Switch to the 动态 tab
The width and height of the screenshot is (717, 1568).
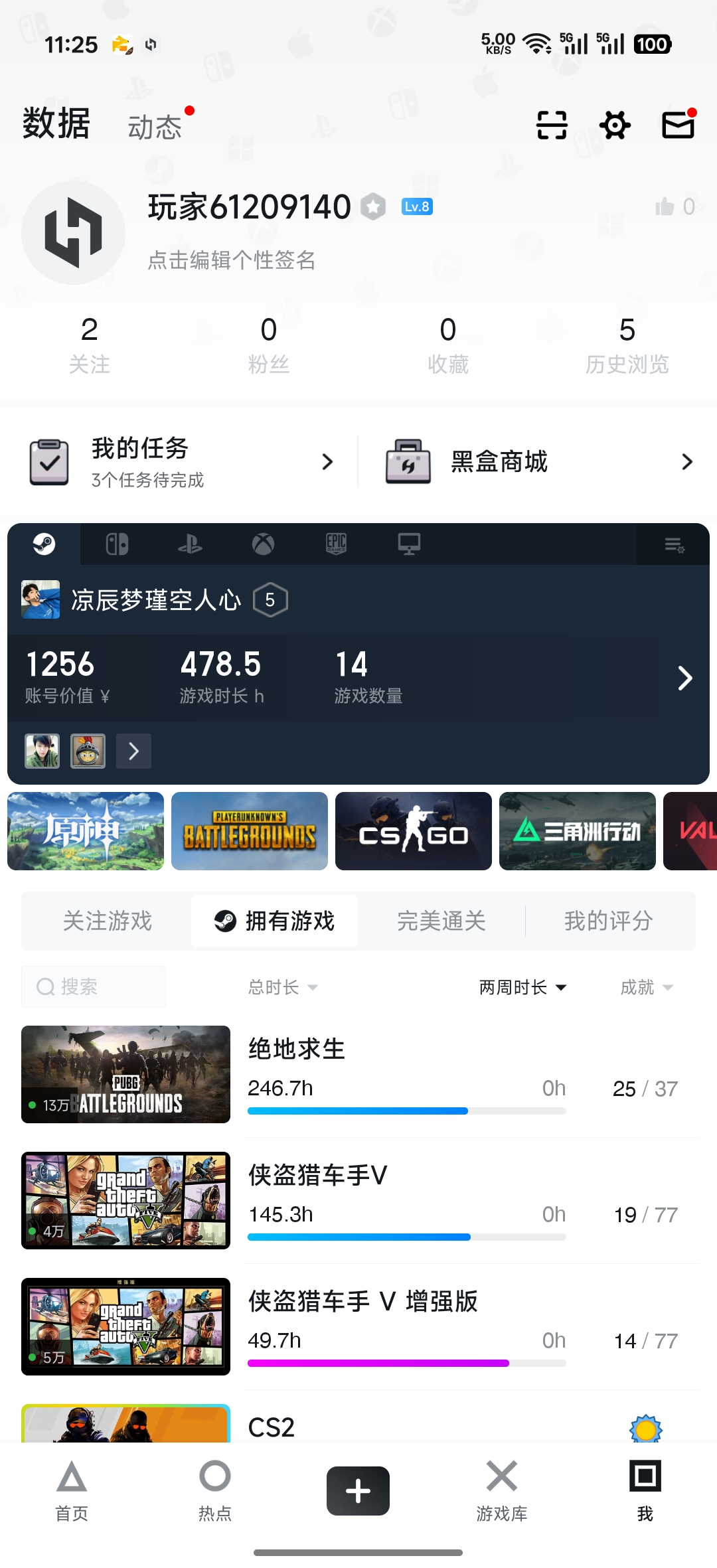pos(155,127)
